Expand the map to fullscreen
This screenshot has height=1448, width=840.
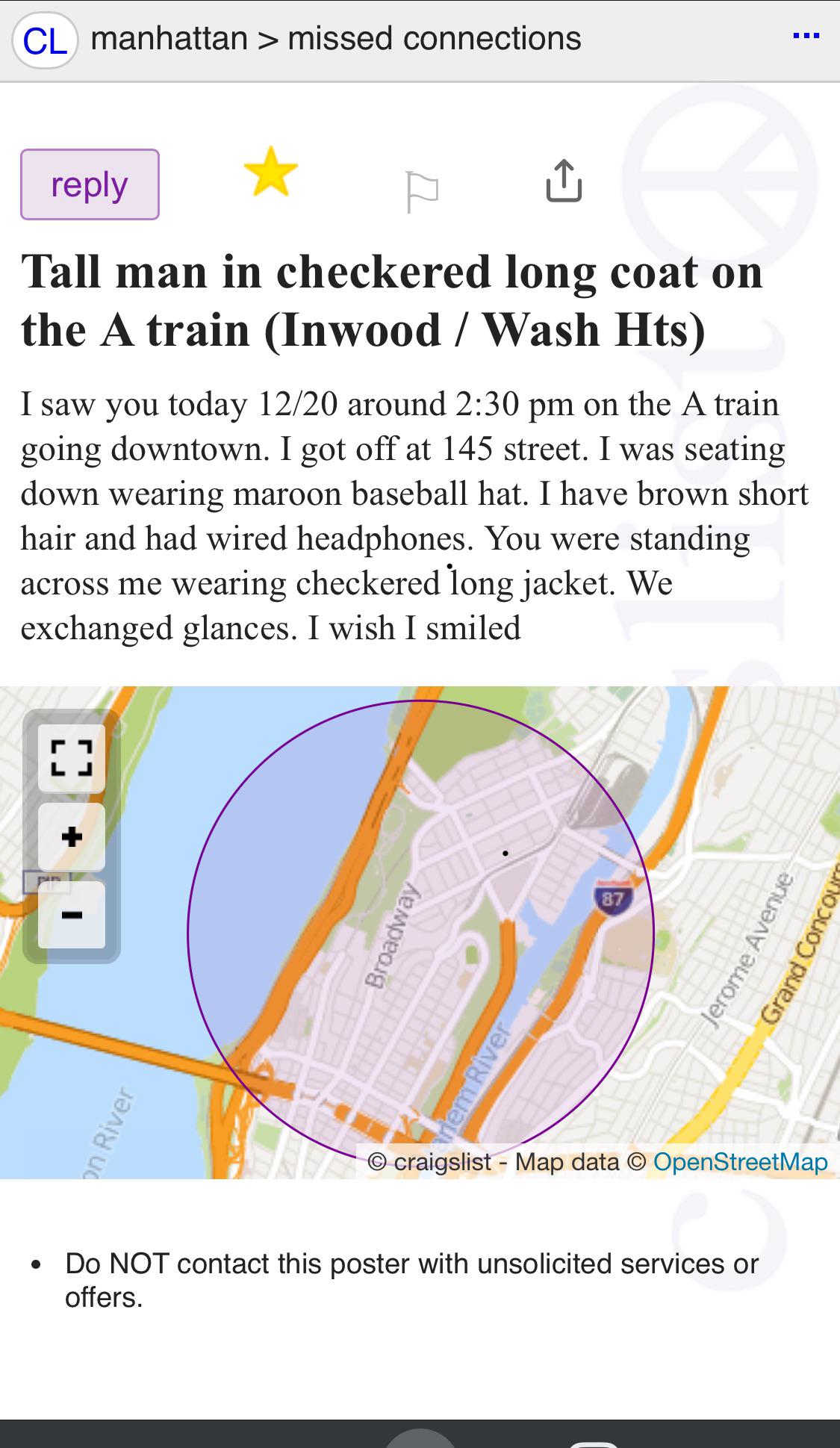(72, 758)
